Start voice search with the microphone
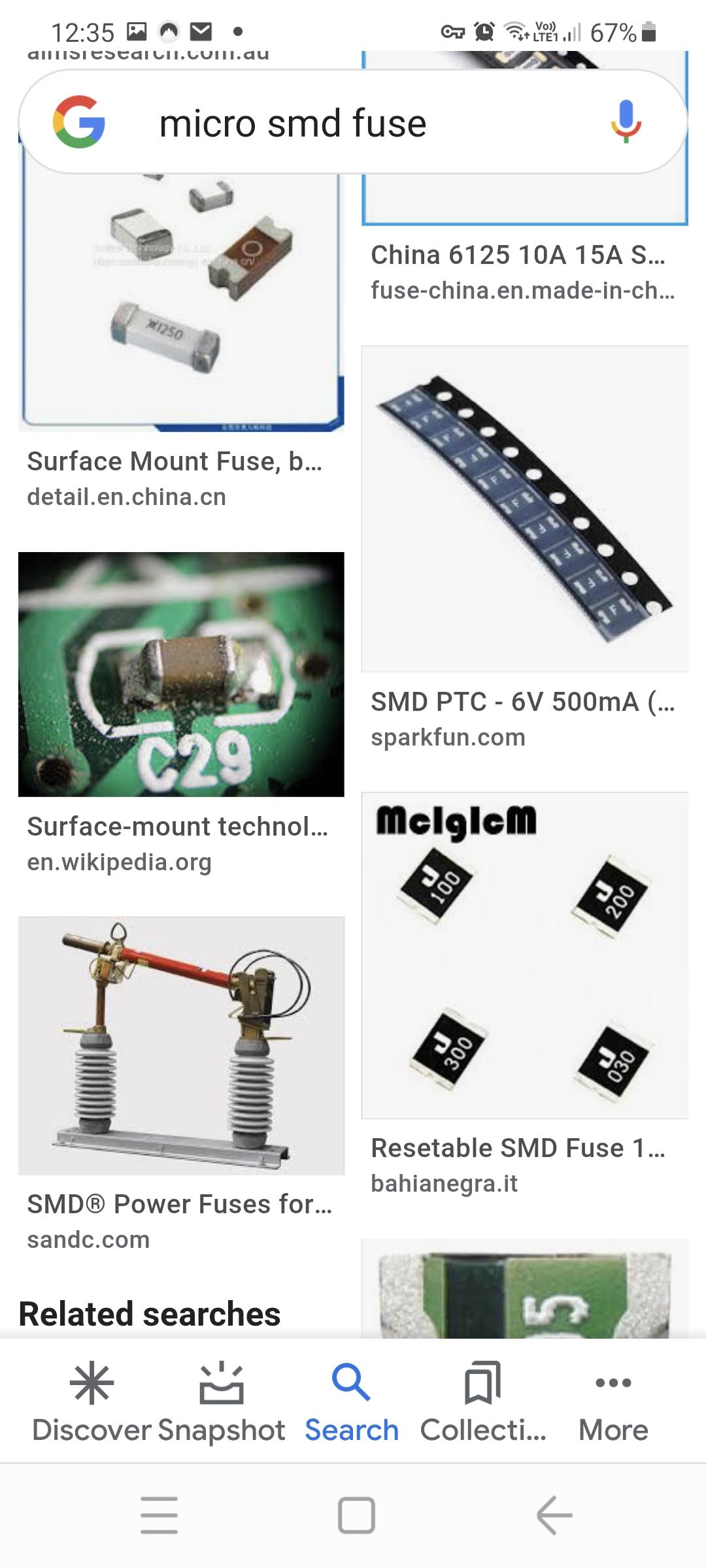This screenshot has height=1568, width=706. tap(626, 122)
